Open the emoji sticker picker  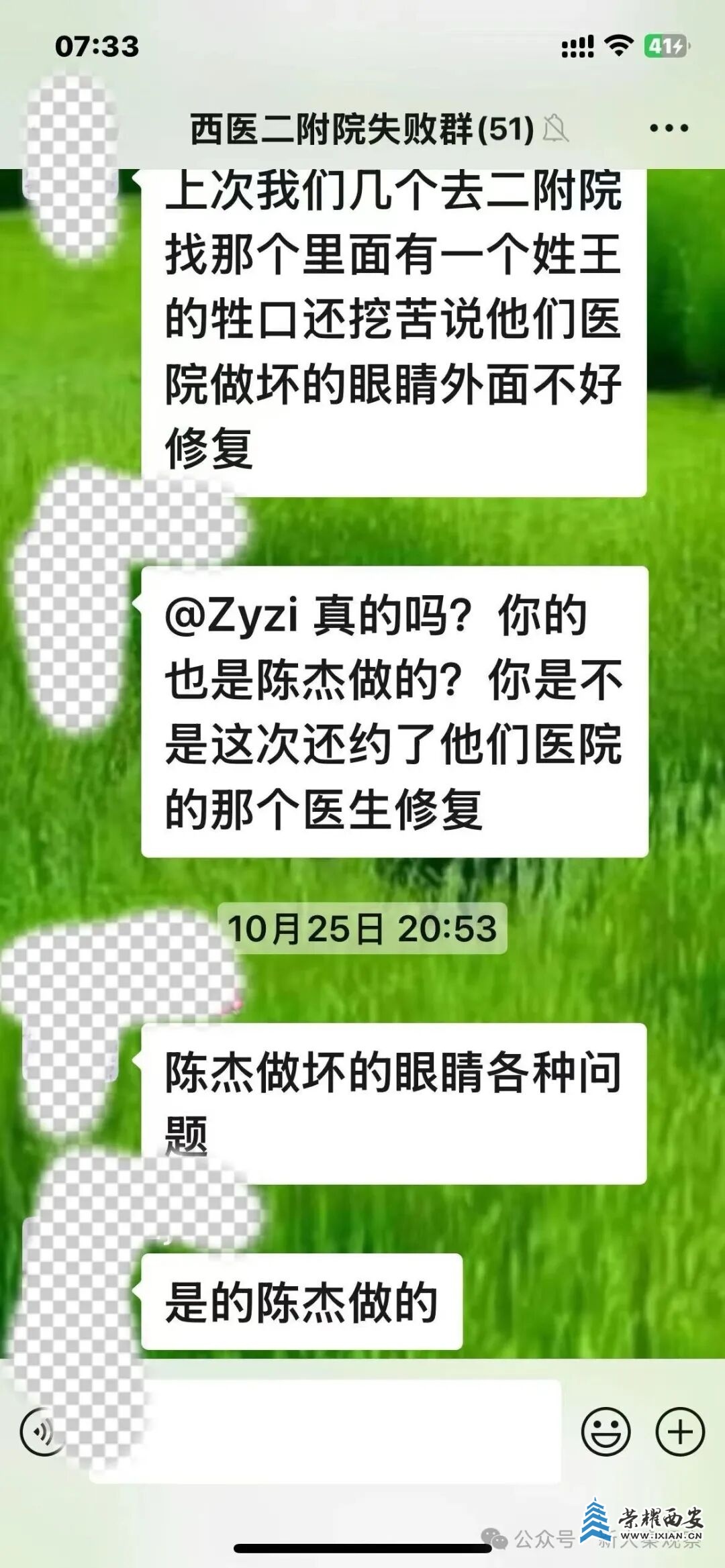606,1431
